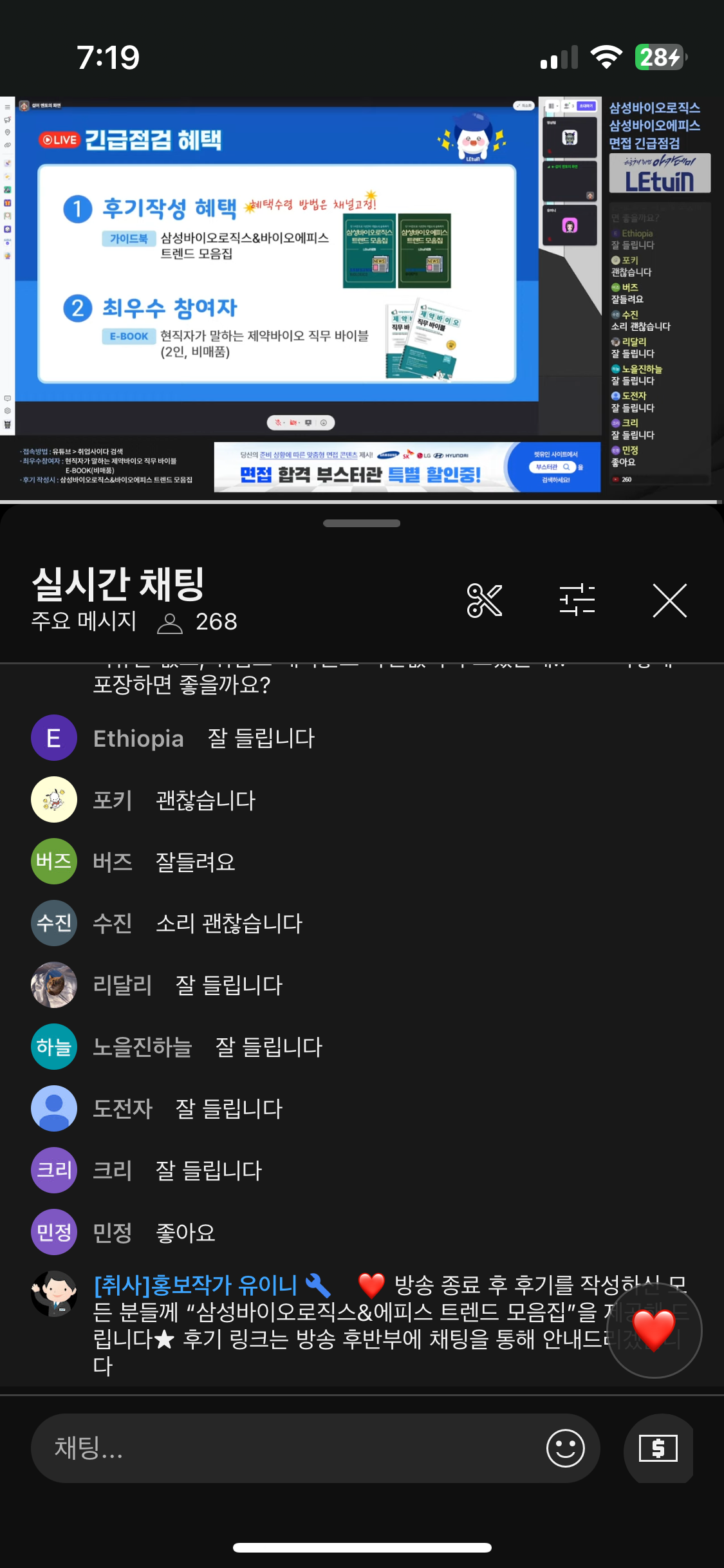Screen dimensions: 724x1568
Task: Open Ethiopia's chat message
Action: (203, 738)
